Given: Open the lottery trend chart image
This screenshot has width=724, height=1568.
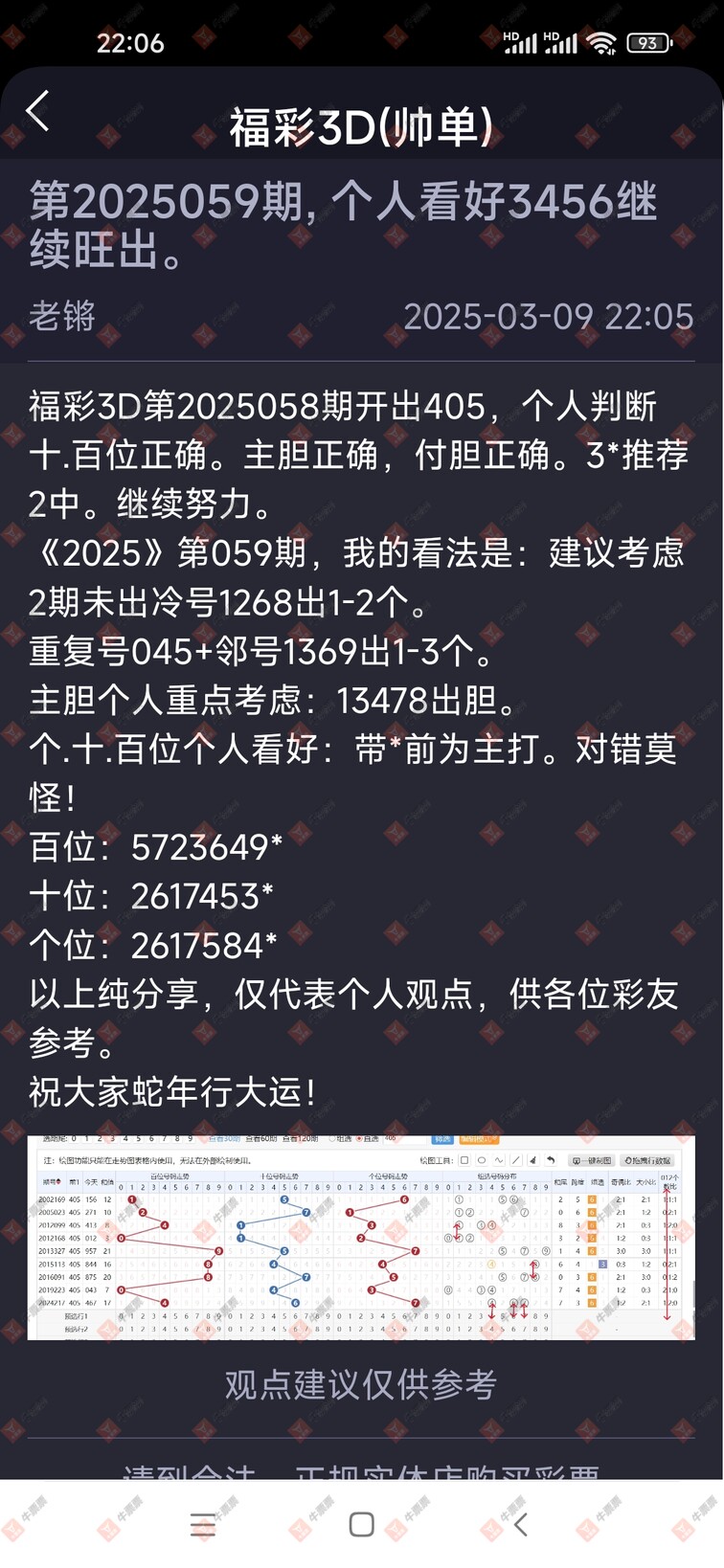Looking at the screenshot, I should (x=361, y=1237).
